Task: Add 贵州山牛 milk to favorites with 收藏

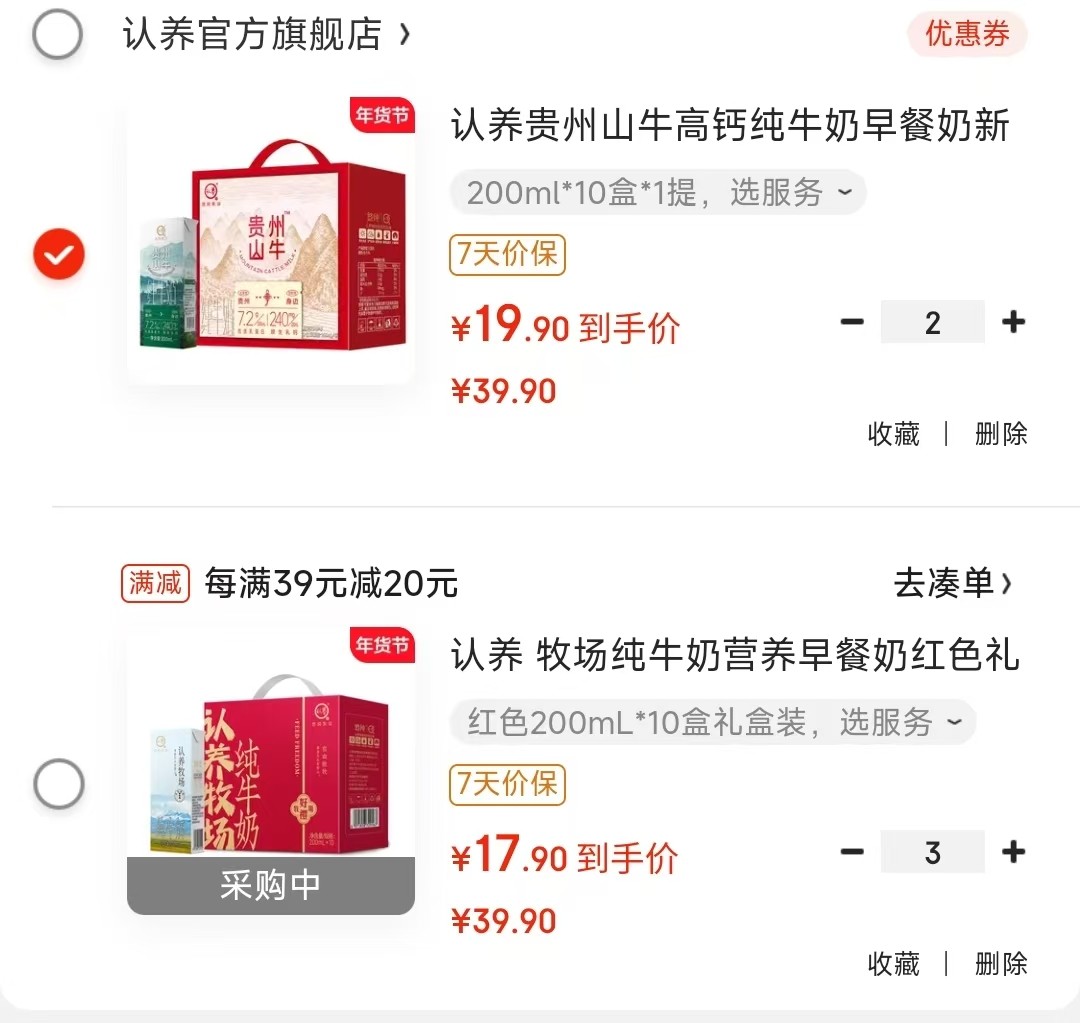Action: pos(893,434)
